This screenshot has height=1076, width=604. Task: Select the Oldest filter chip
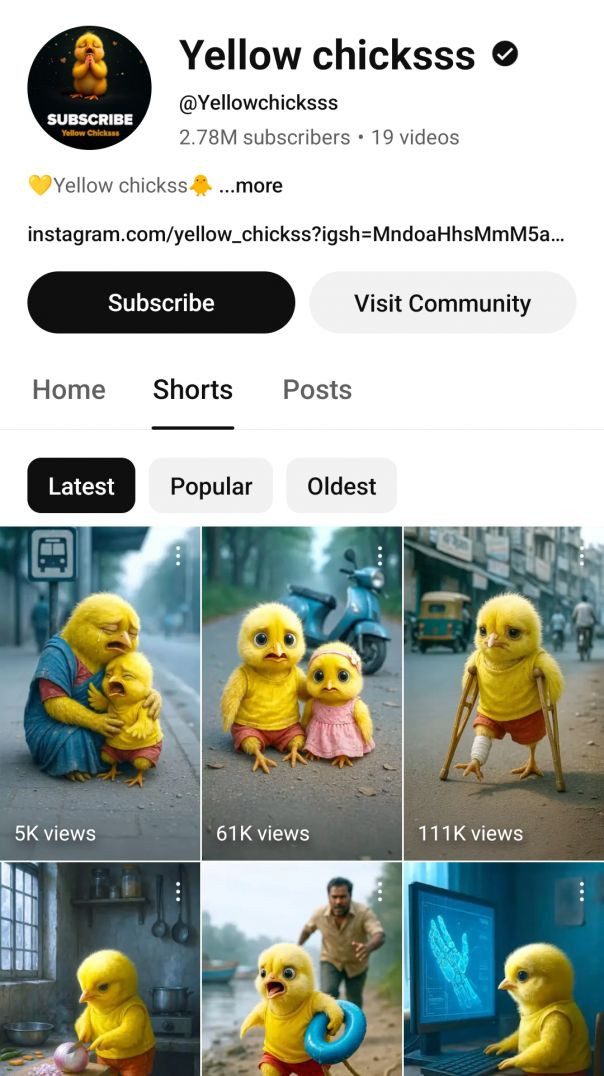point(341,486)
